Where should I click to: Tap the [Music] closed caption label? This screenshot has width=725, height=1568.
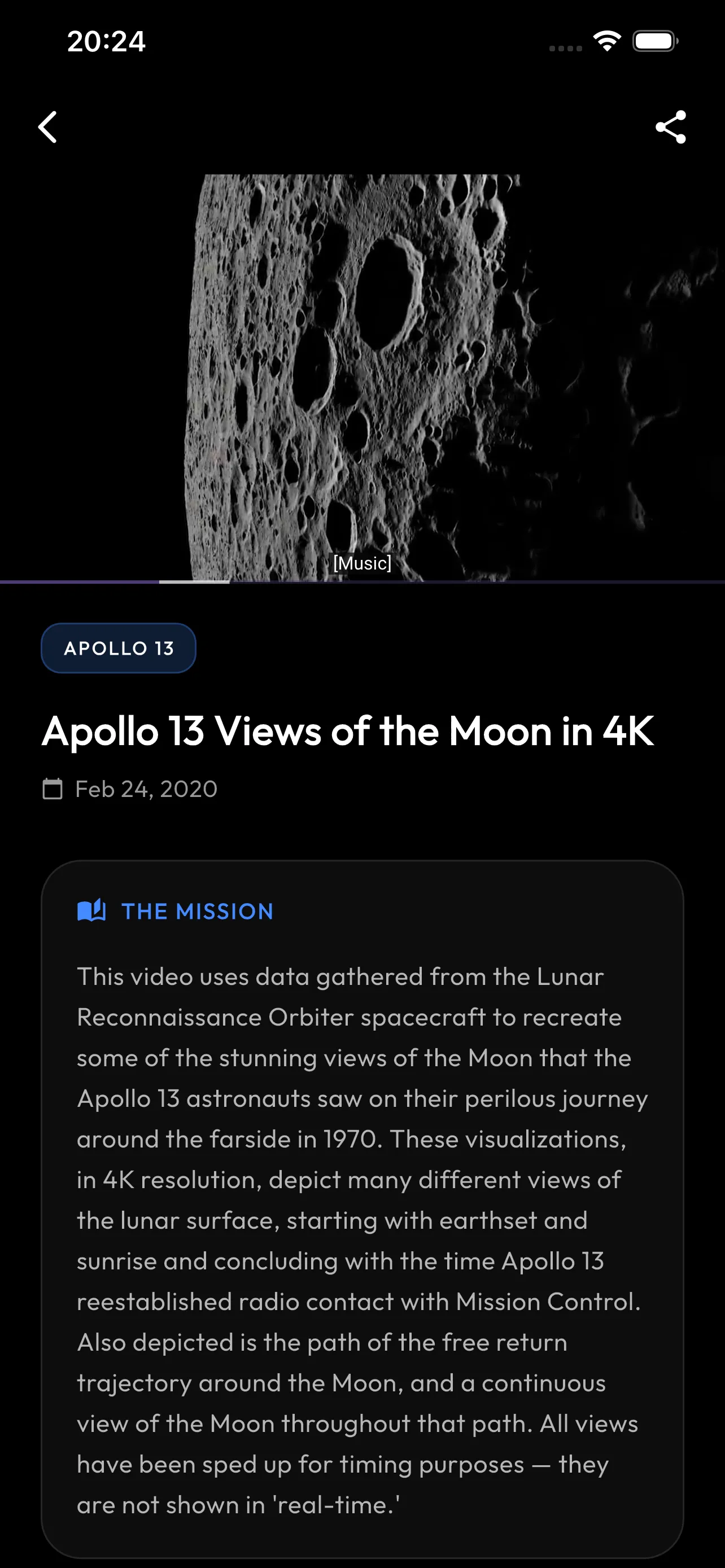tap(362, 563)
